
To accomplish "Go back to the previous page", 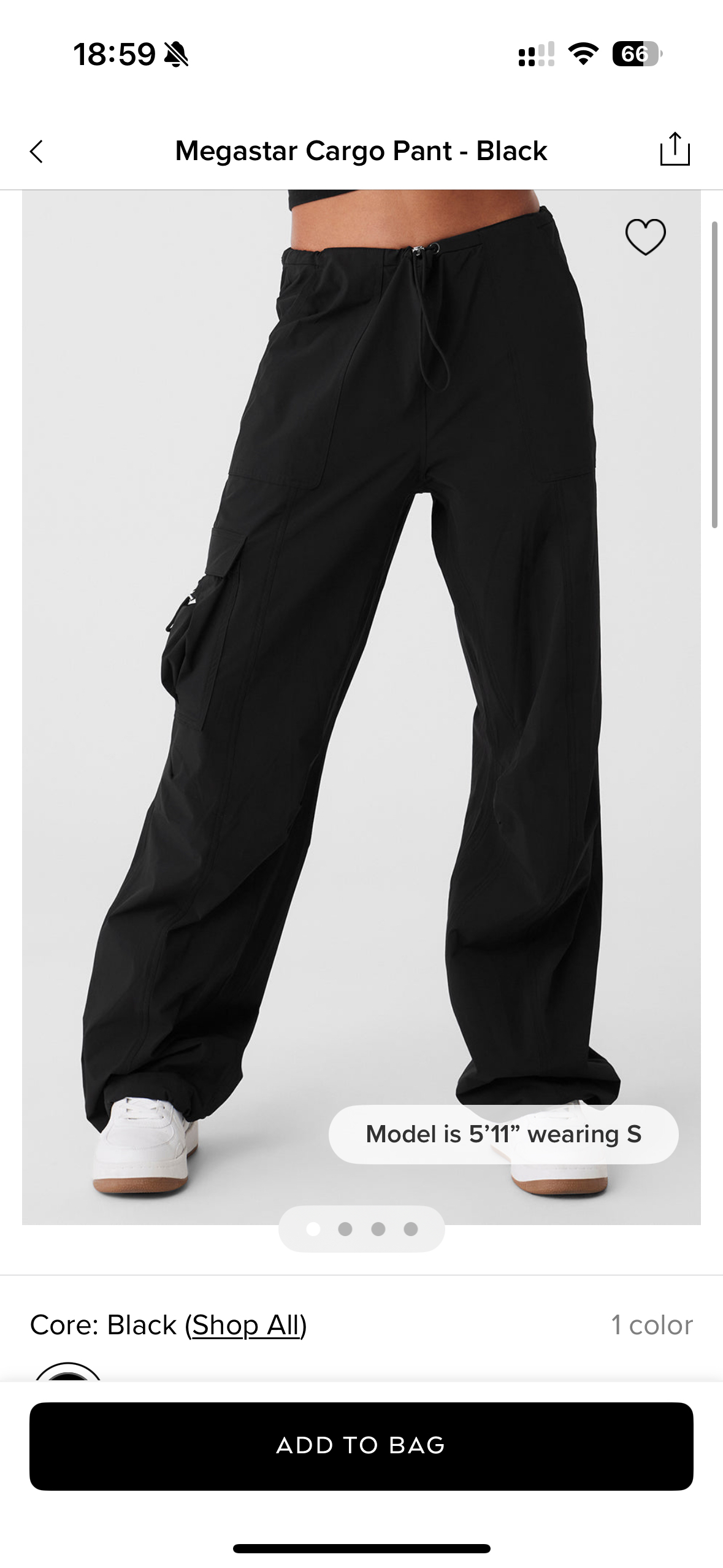I will tap(37, 152).
